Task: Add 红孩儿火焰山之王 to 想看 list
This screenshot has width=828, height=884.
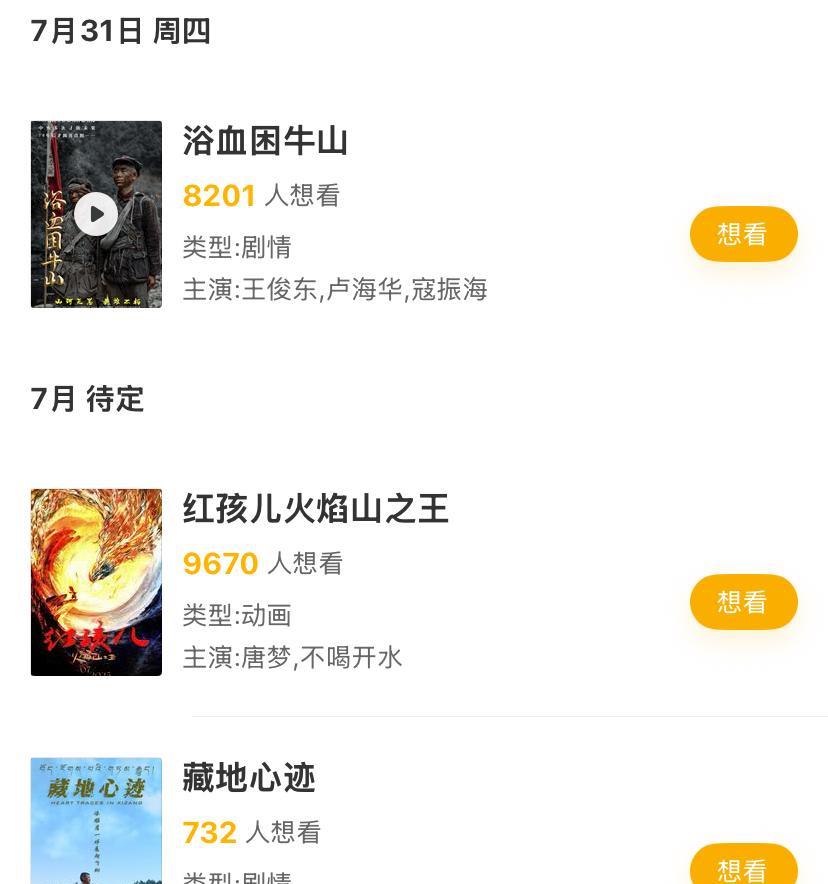Action: point(743,602)
